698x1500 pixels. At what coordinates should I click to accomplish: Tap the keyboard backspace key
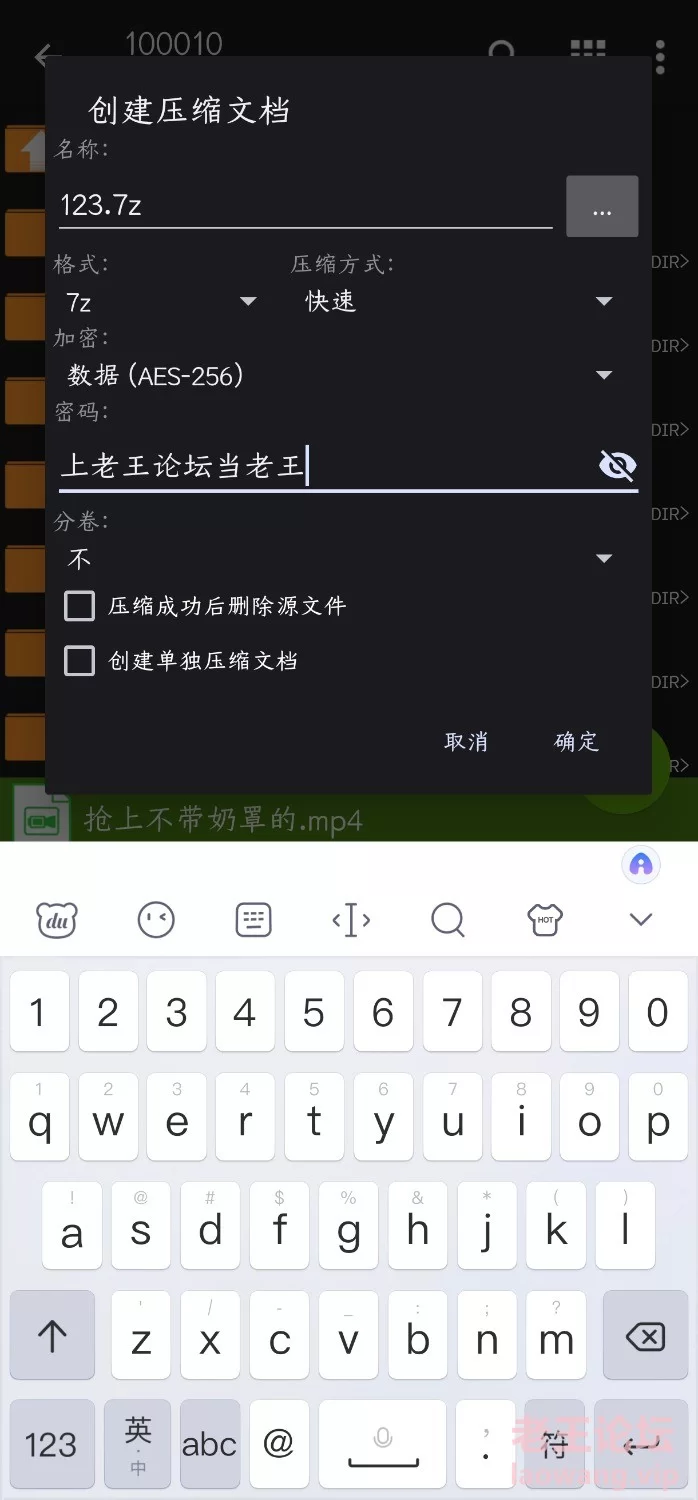coord(645,1335)
